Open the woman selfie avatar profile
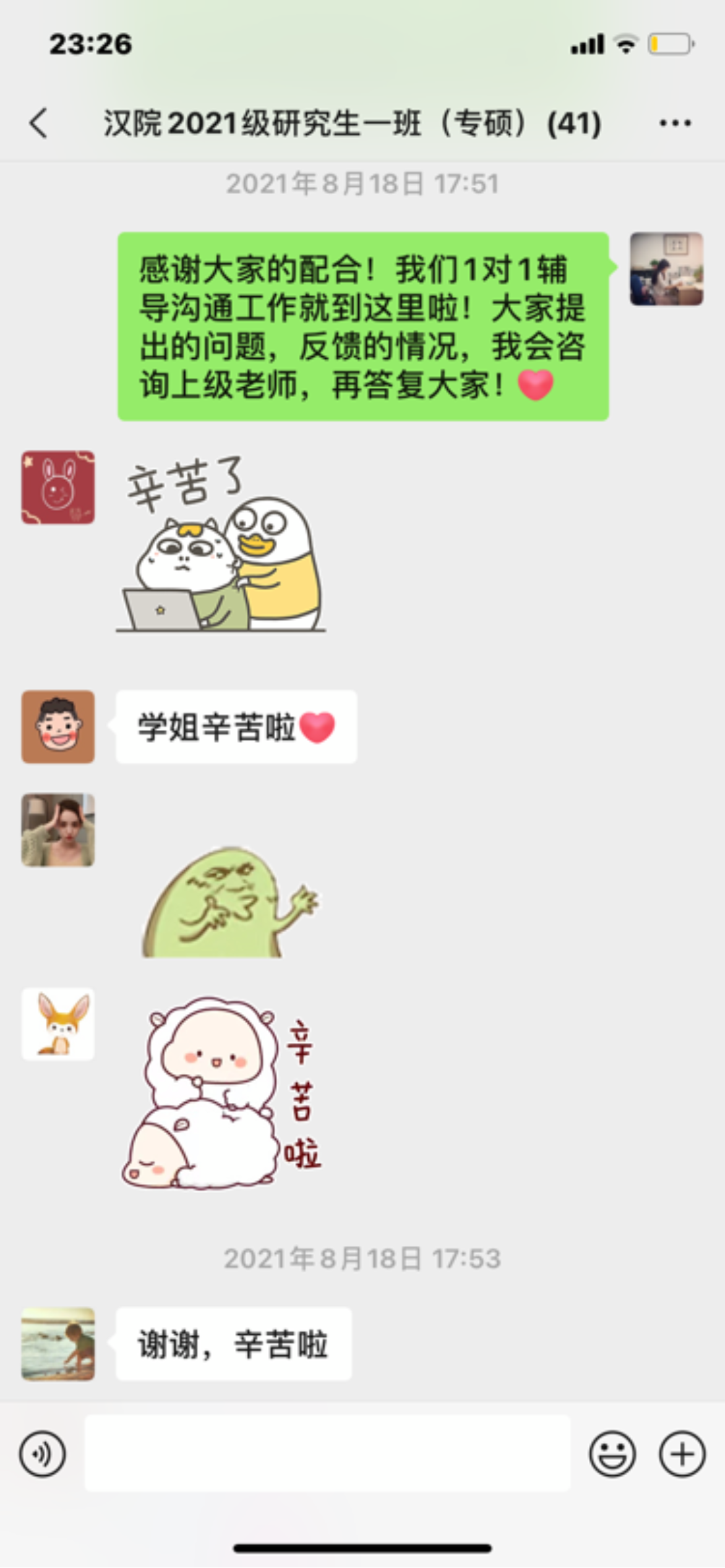The image size is (725, 1568). tap(58, 830)
